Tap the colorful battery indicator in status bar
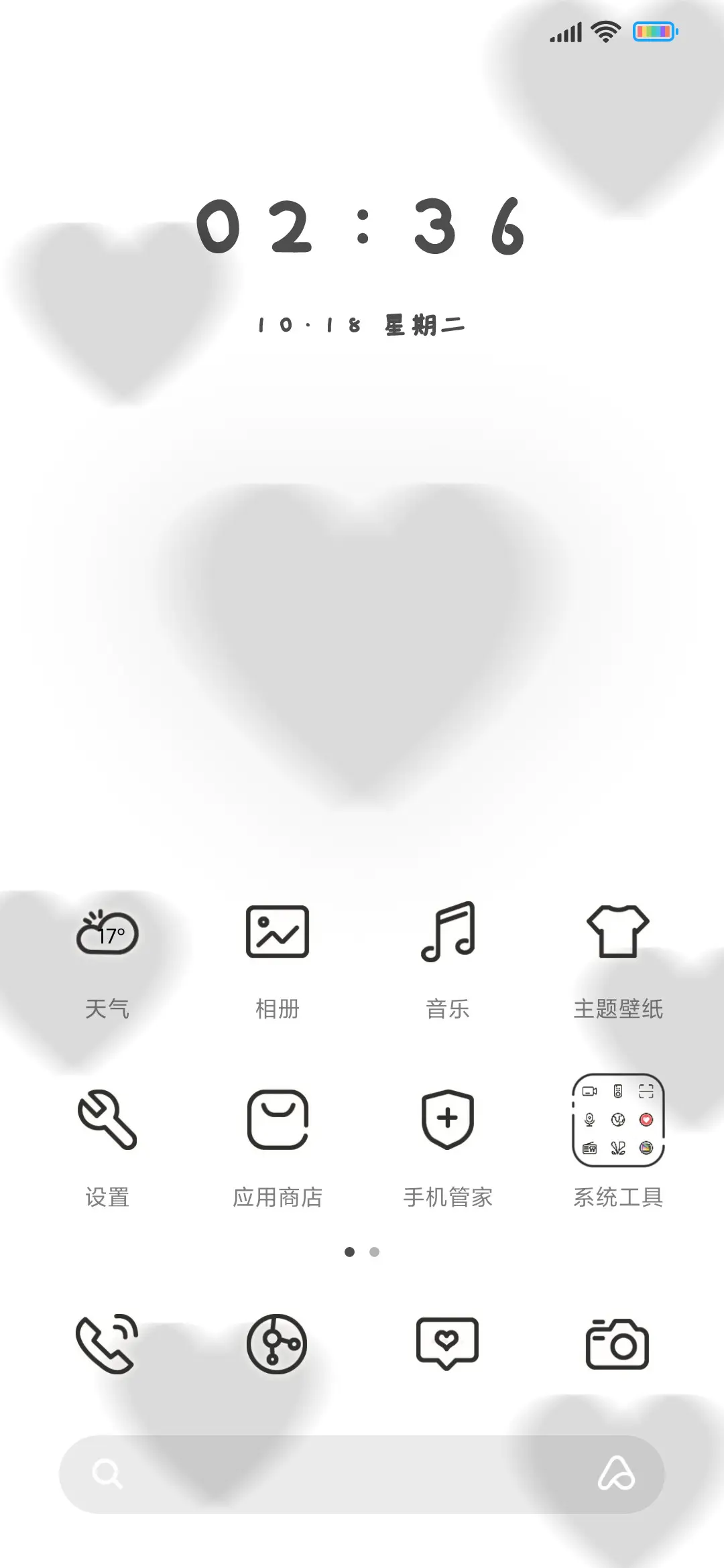724x1568 pixels. point(655,31)
